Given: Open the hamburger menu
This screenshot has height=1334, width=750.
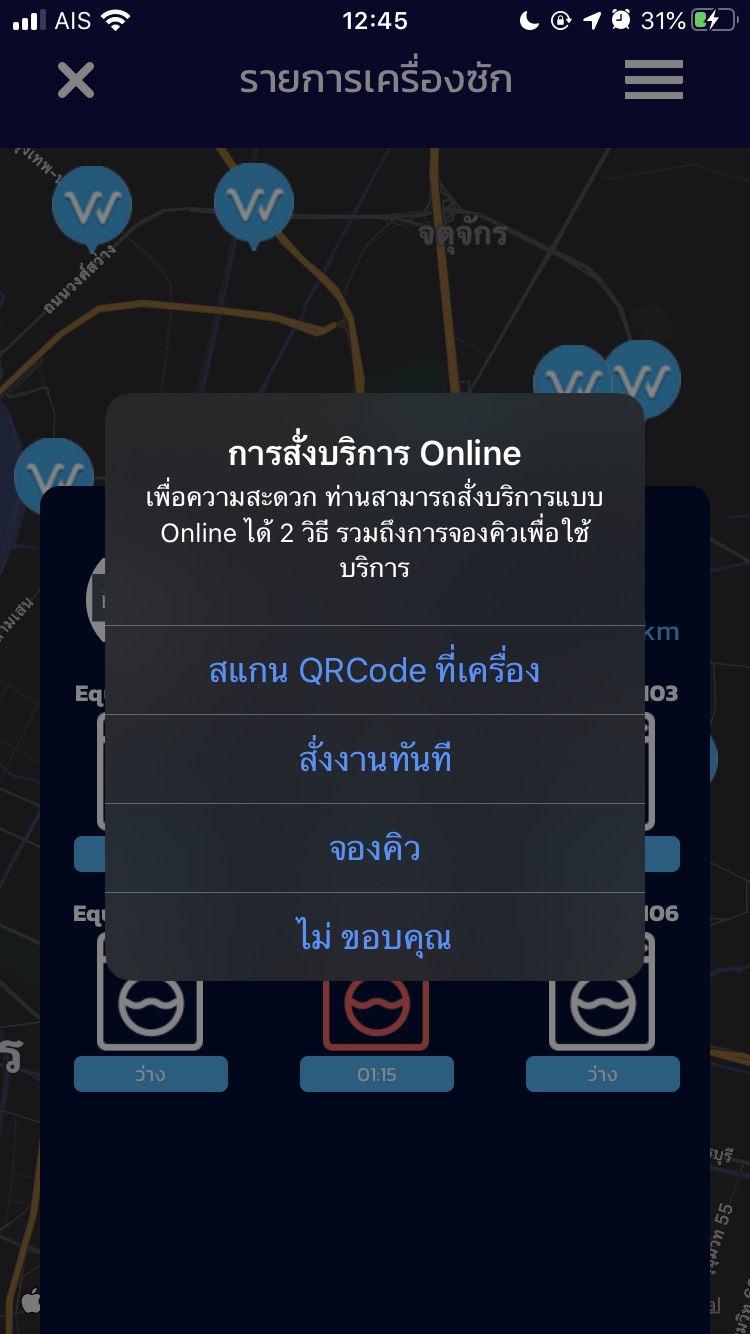Looking at the screenshot, I should (x=653, y=80).
